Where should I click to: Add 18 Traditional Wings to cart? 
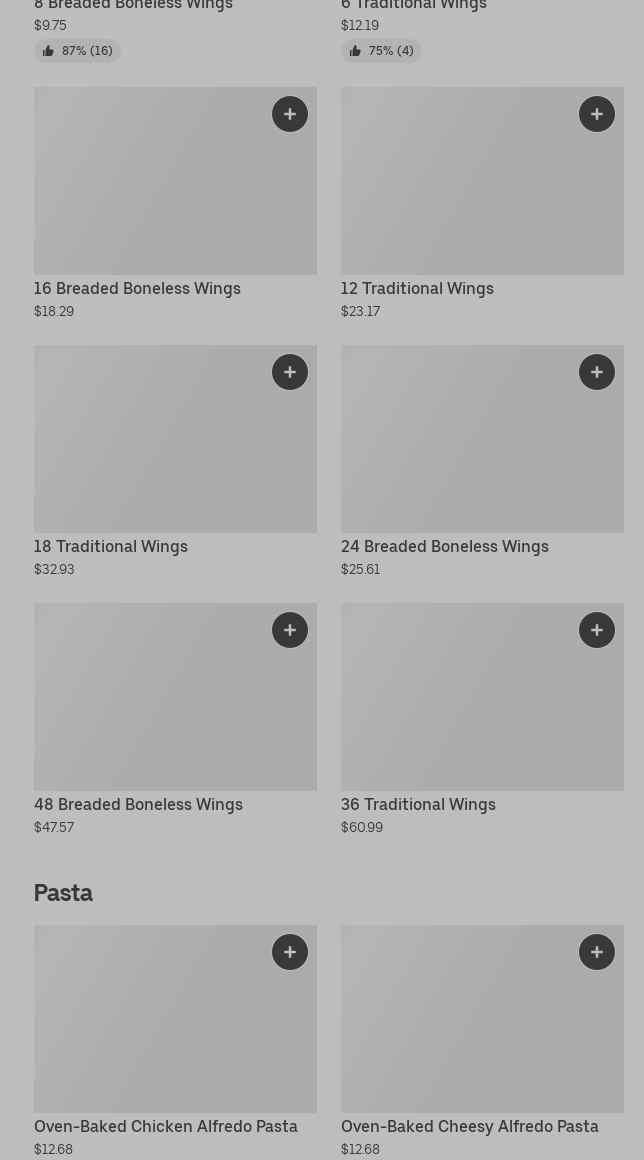coord(290,372)
